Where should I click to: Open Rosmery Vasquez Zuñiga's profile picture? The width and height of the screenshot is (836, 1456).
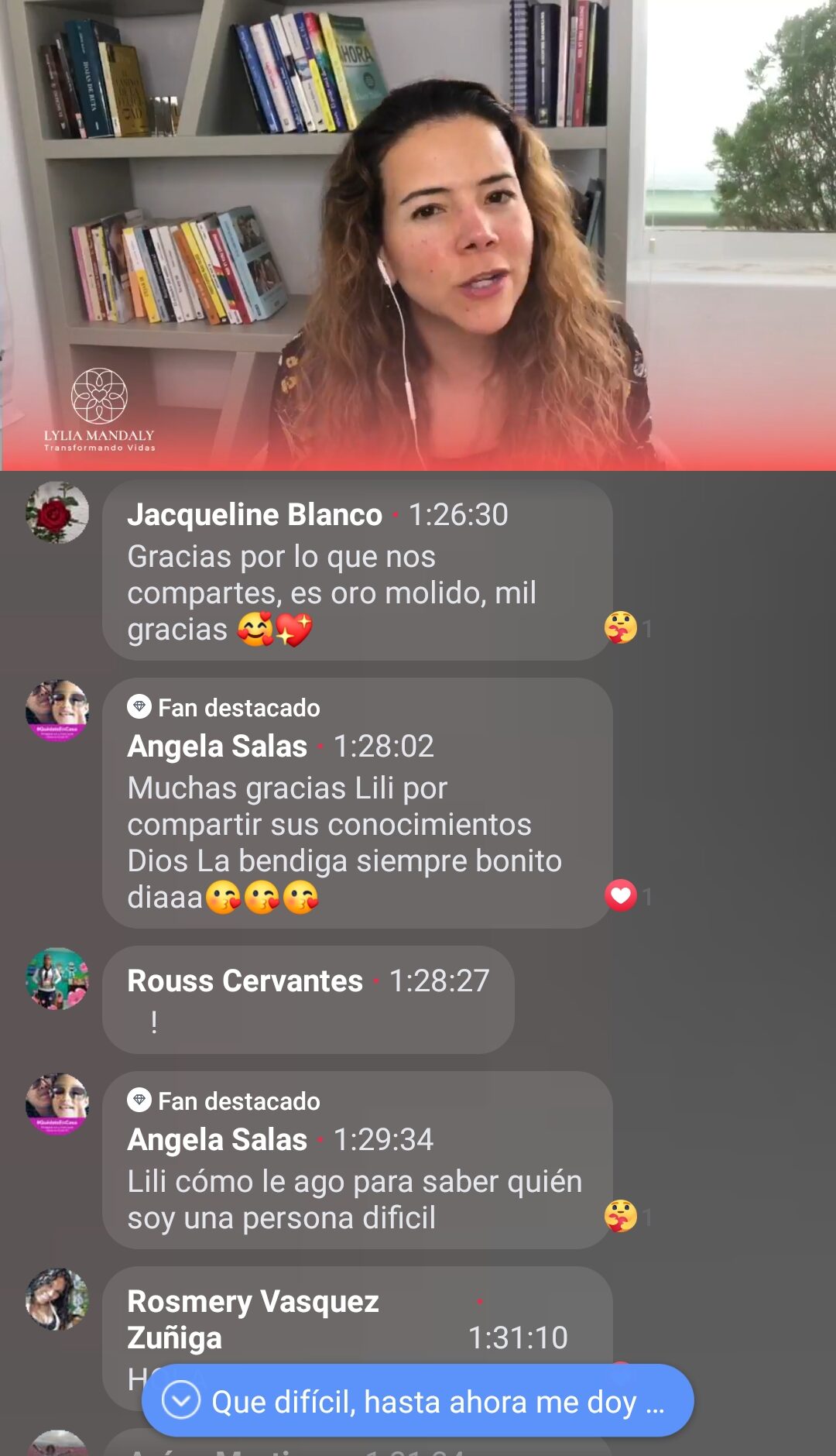click(57, 1300)
